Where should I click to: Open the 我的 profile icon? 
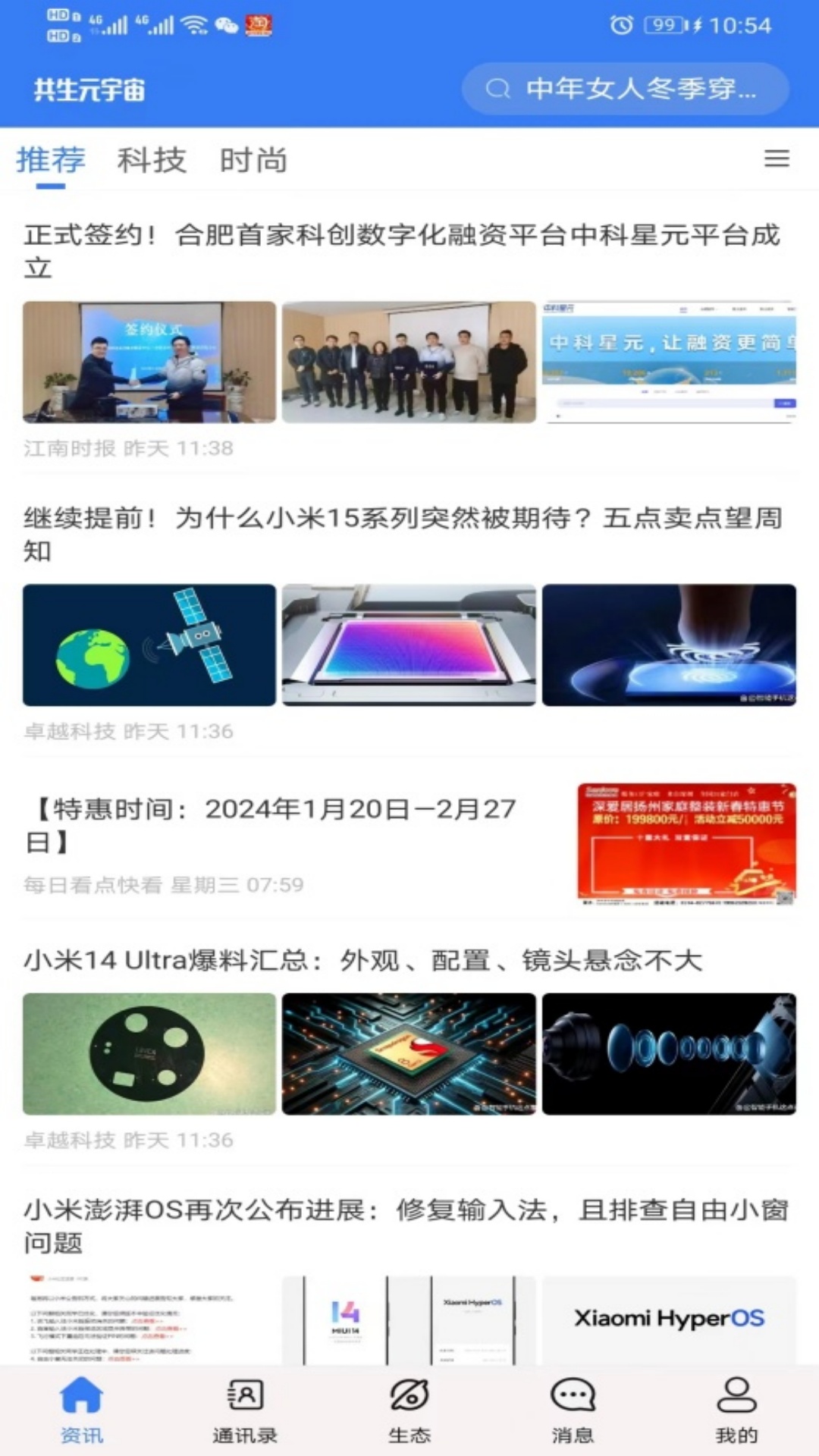click(x=736, y=1407)
